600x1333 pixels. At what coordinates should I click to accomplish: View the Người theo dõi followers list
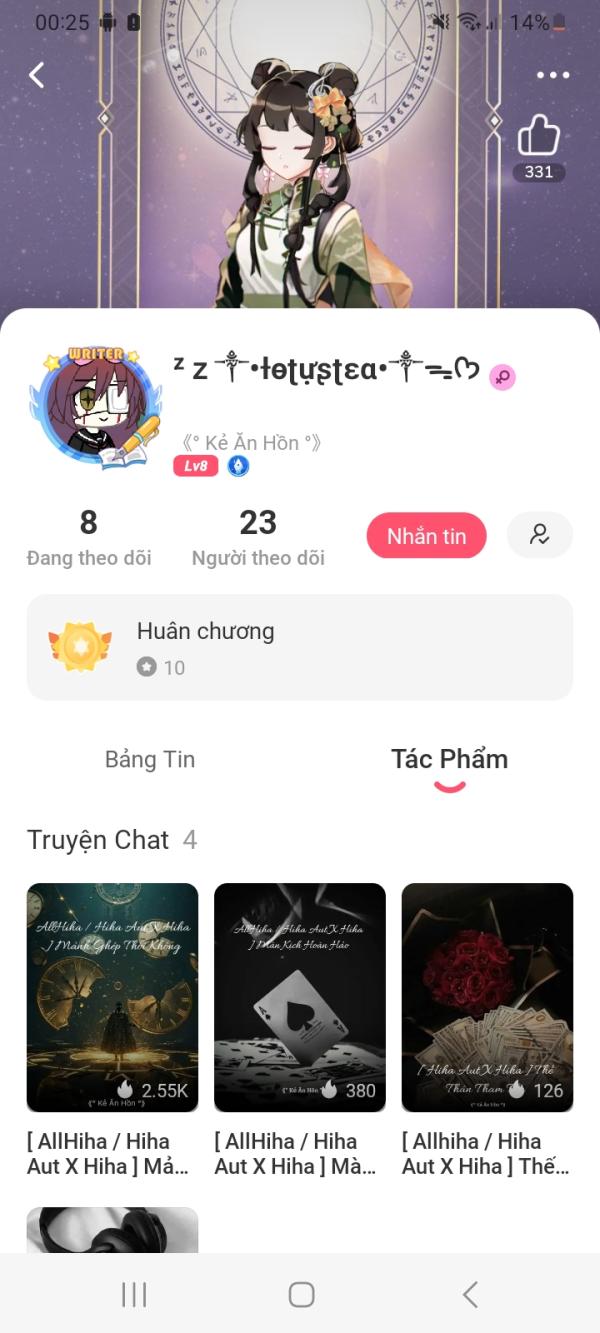258,537
